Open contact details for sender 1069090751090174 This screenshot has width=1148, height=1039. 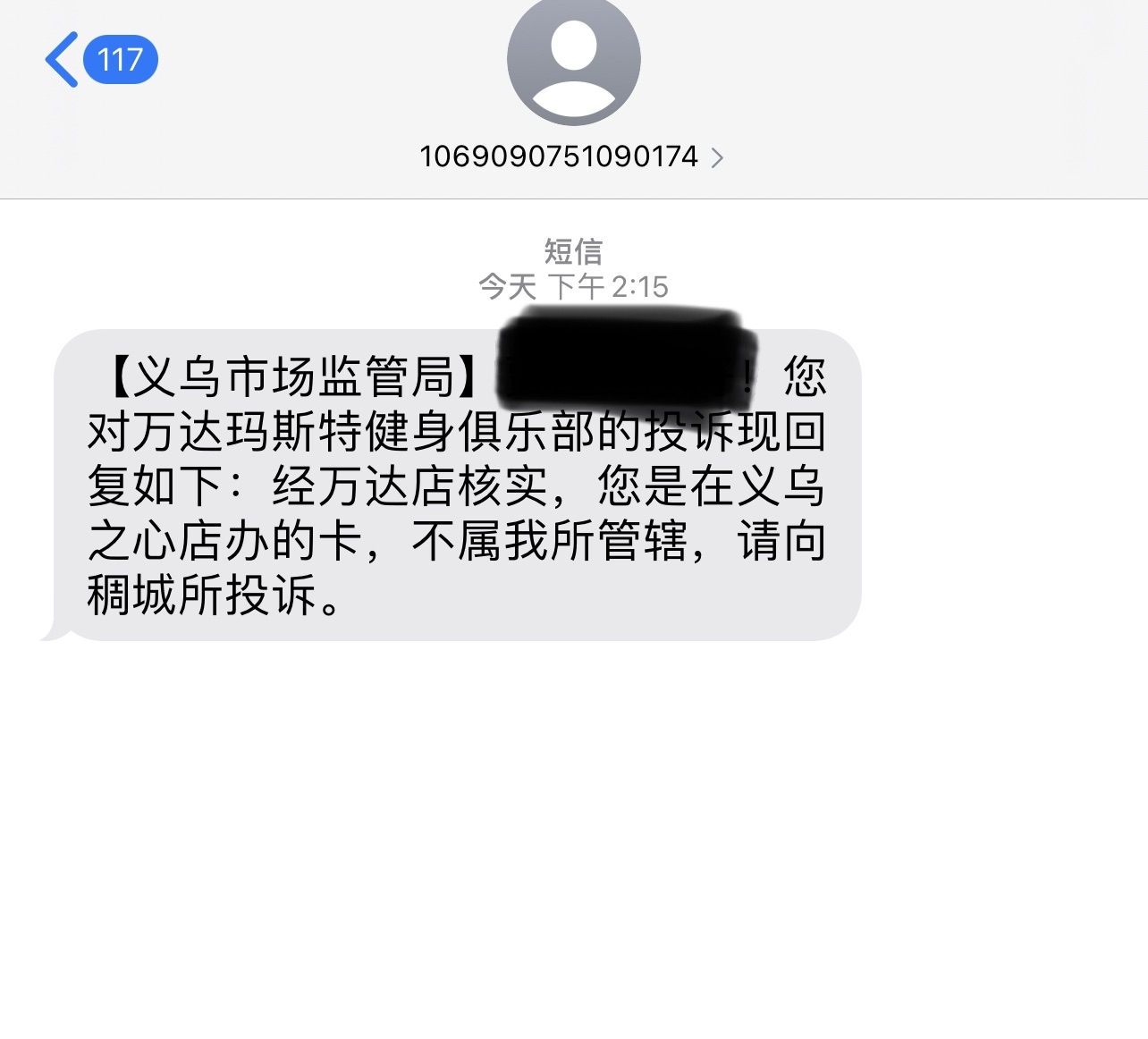572,157
